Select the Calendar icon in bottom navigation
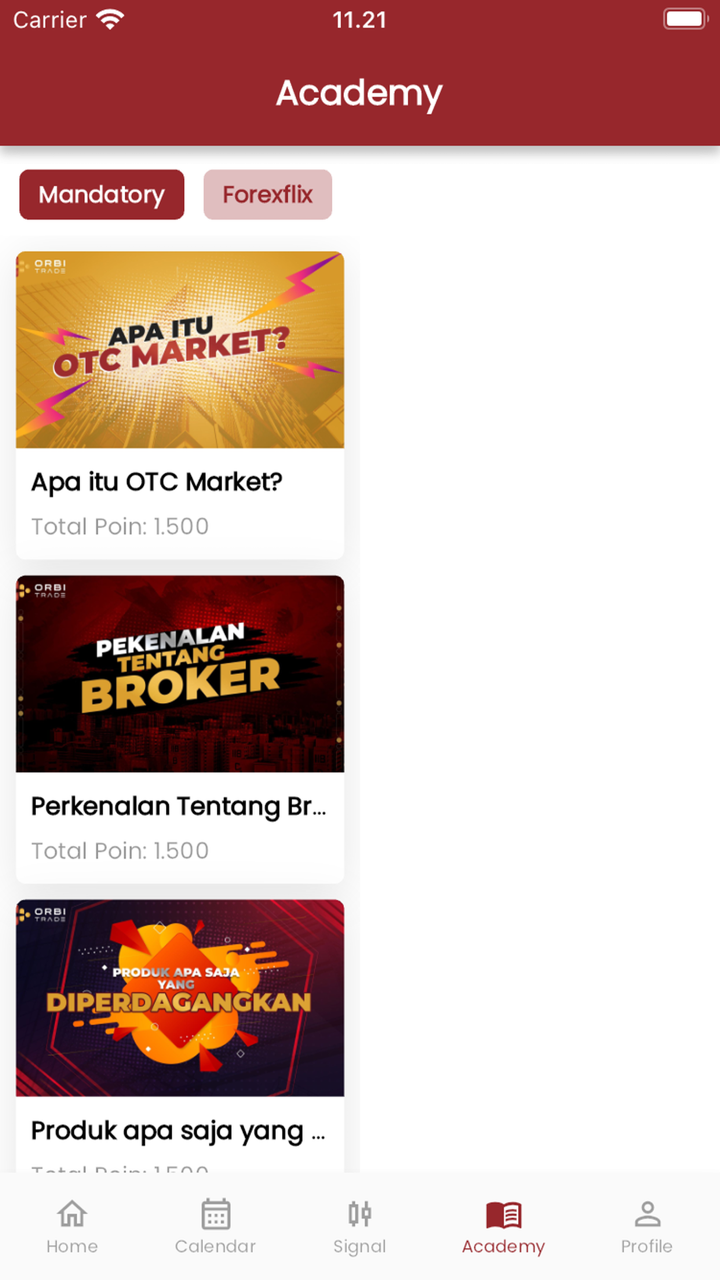Image resolution: width=720 pixels, height=1280 pixels. tap(216, 1212)
